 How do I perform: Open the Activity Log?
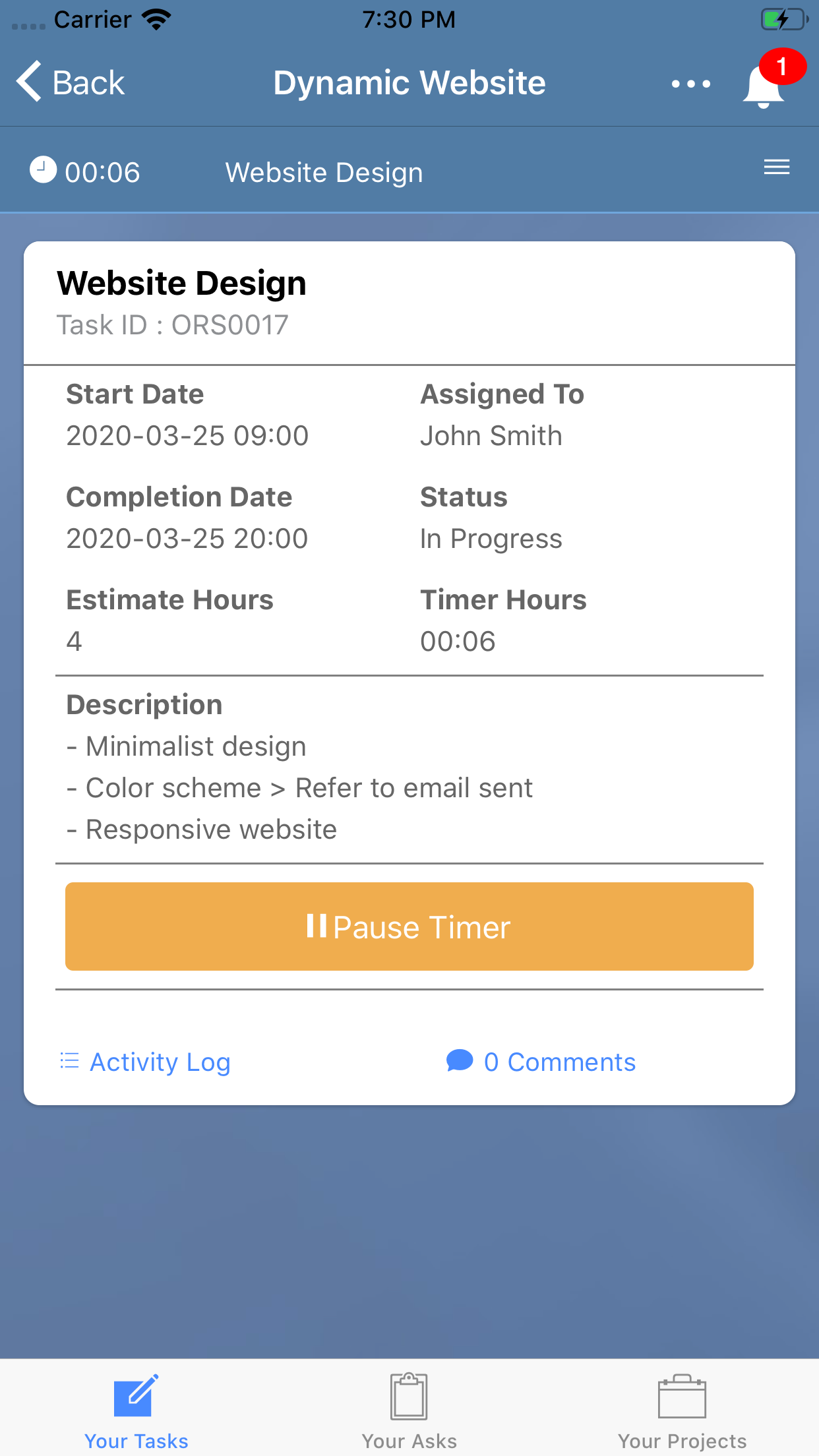159,1062
